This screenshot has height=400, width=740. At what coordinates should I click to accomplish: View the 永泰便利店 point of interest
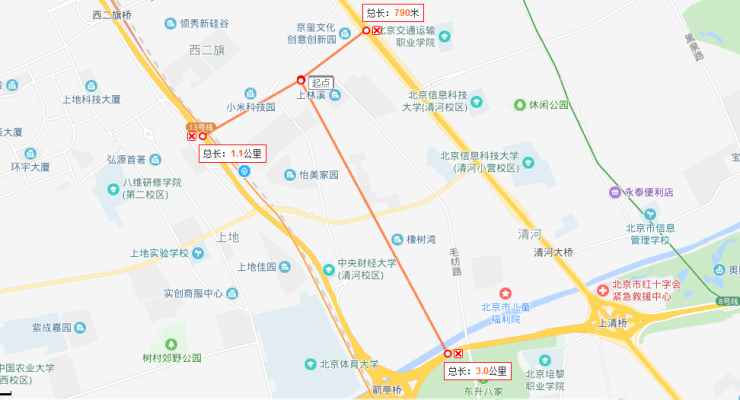tap(616, 192)
